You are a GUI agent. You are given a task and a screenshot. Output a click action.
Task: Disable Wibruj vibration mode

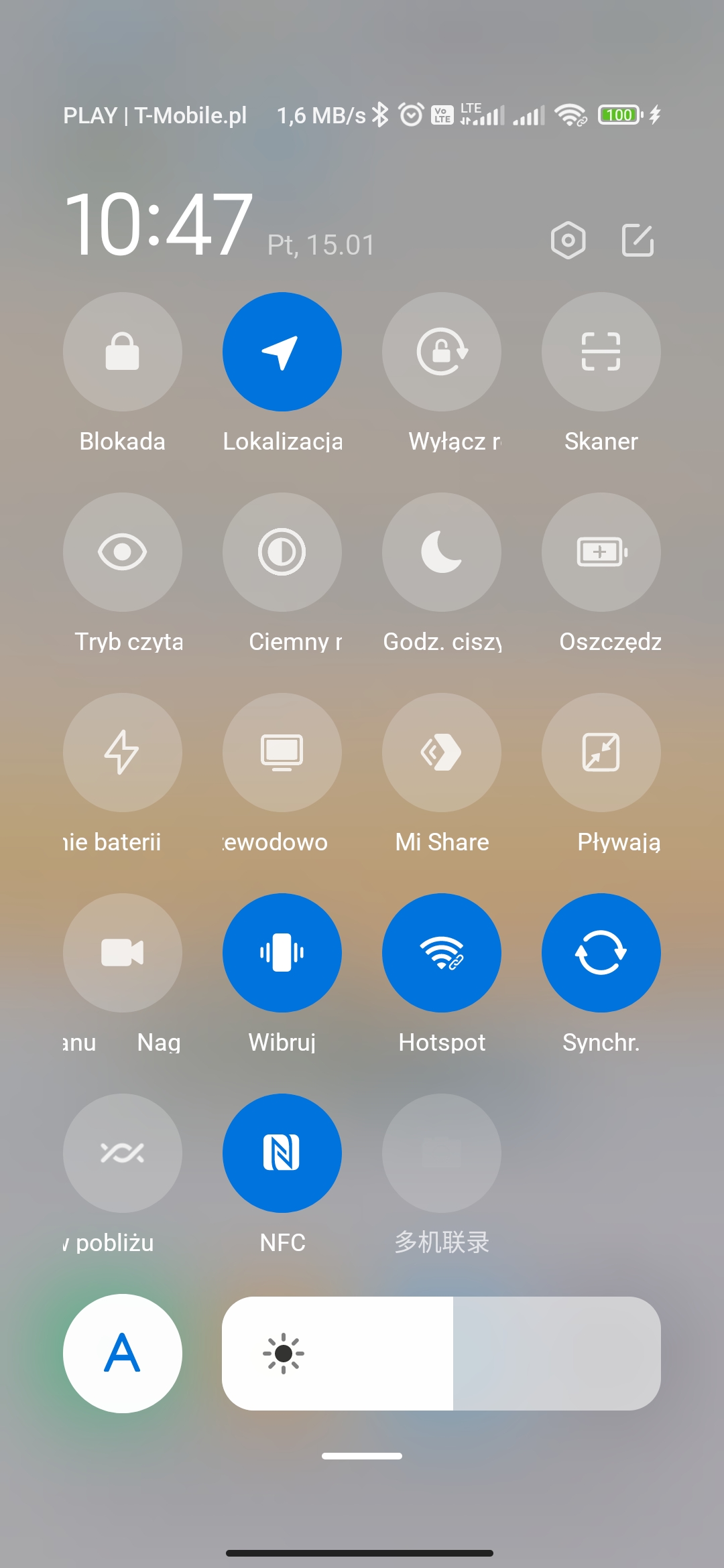pos(282,953)
